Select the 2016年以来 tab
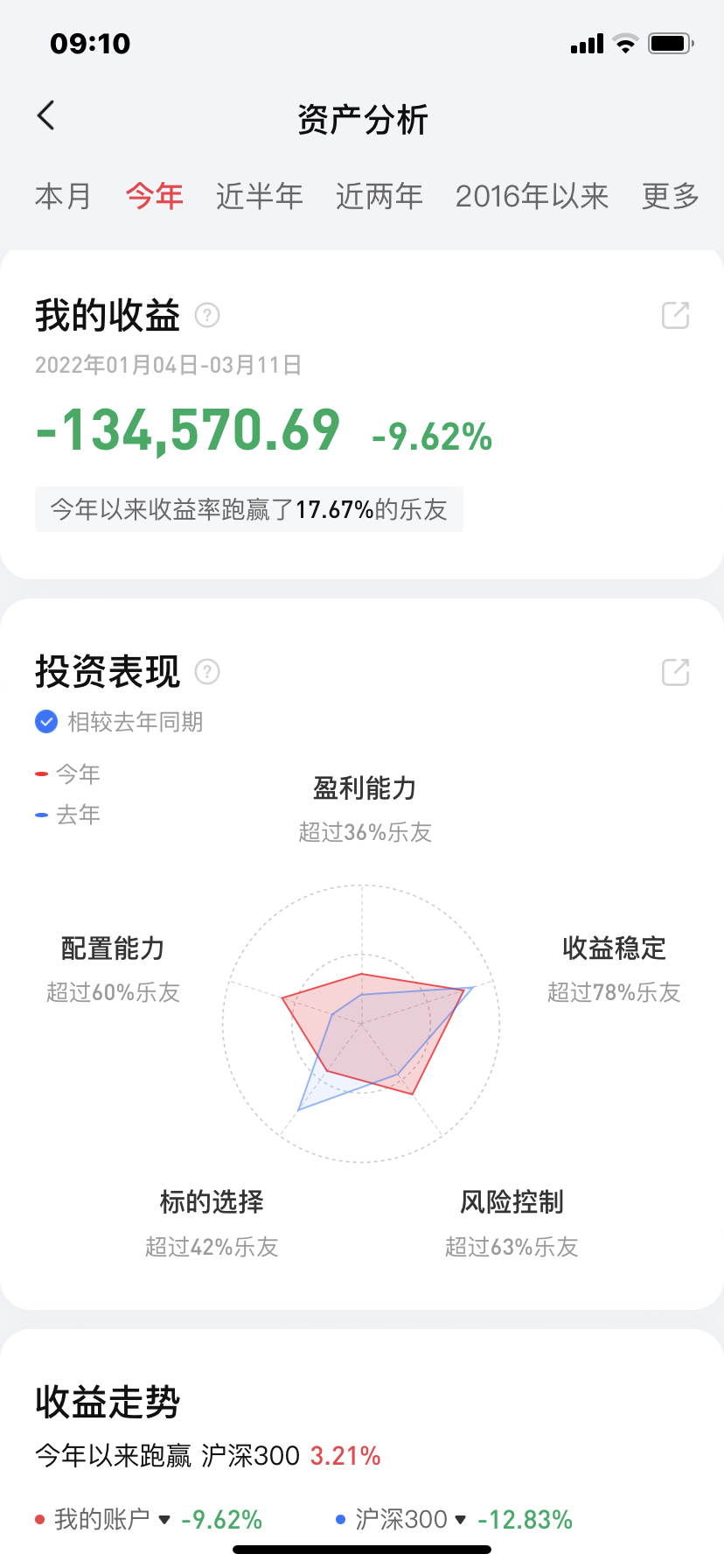The image size is (724, 1568). click(532, 196)
